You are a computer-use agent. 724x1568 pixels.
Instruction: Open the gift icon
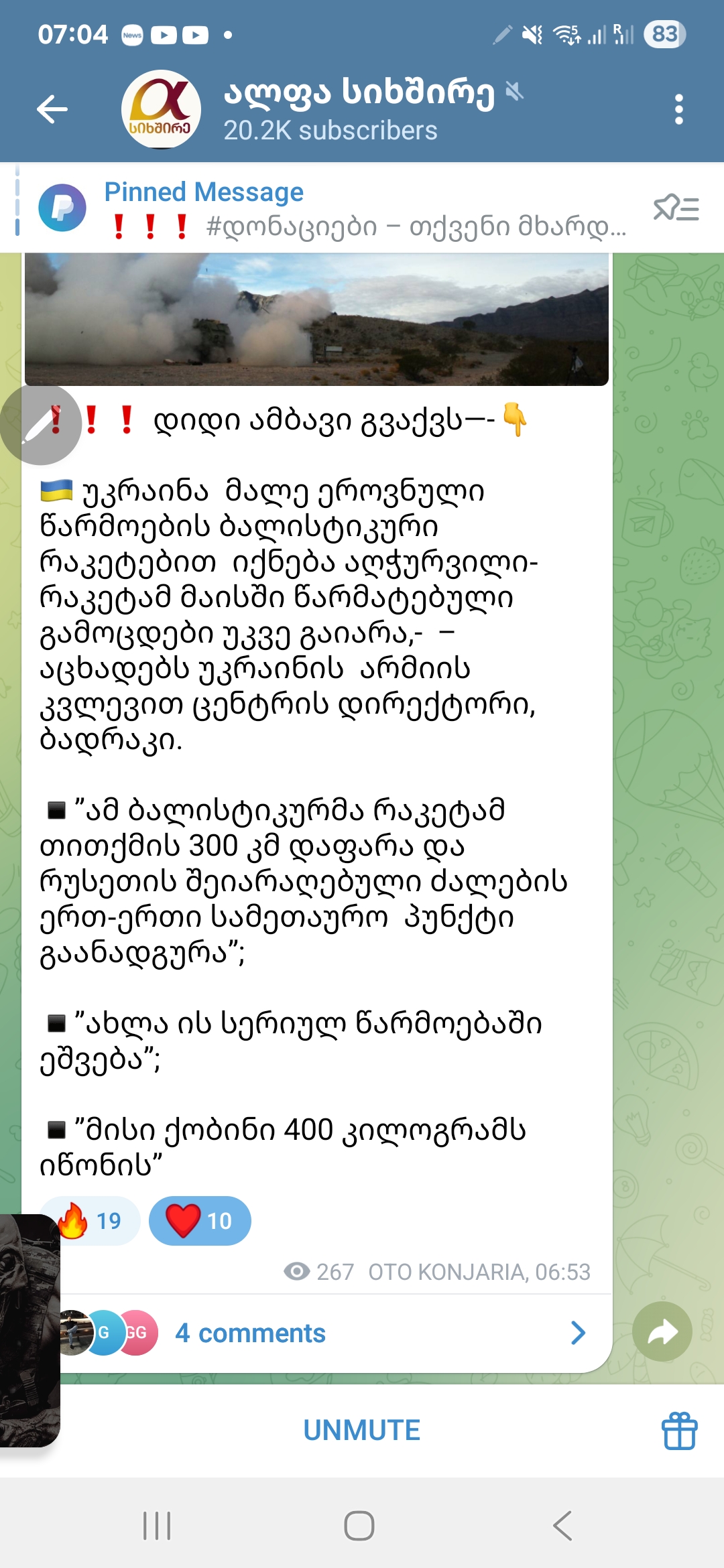tap(680, 1431)
